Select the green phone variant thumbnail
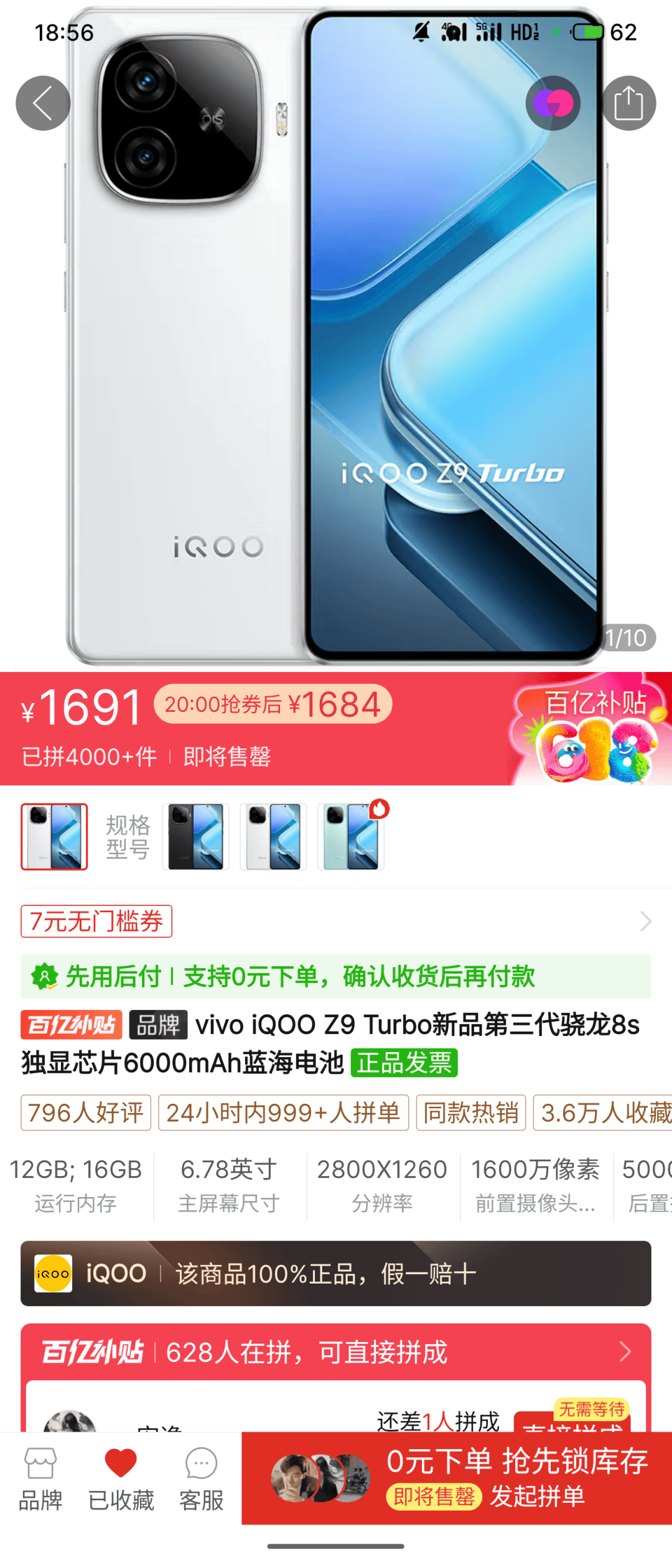The image size is (672, 1568). point(351,836)
